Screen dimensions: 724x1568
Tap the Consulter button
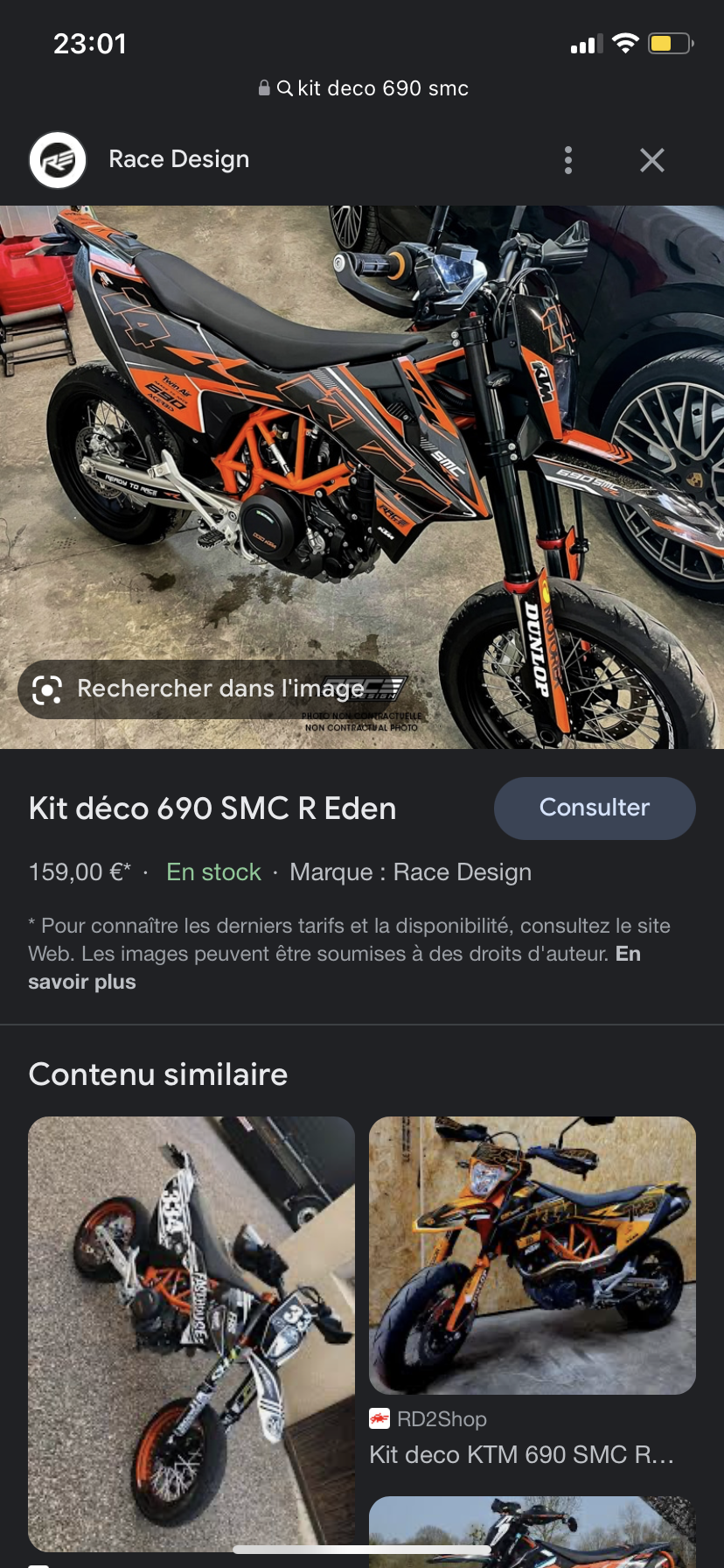595,808
